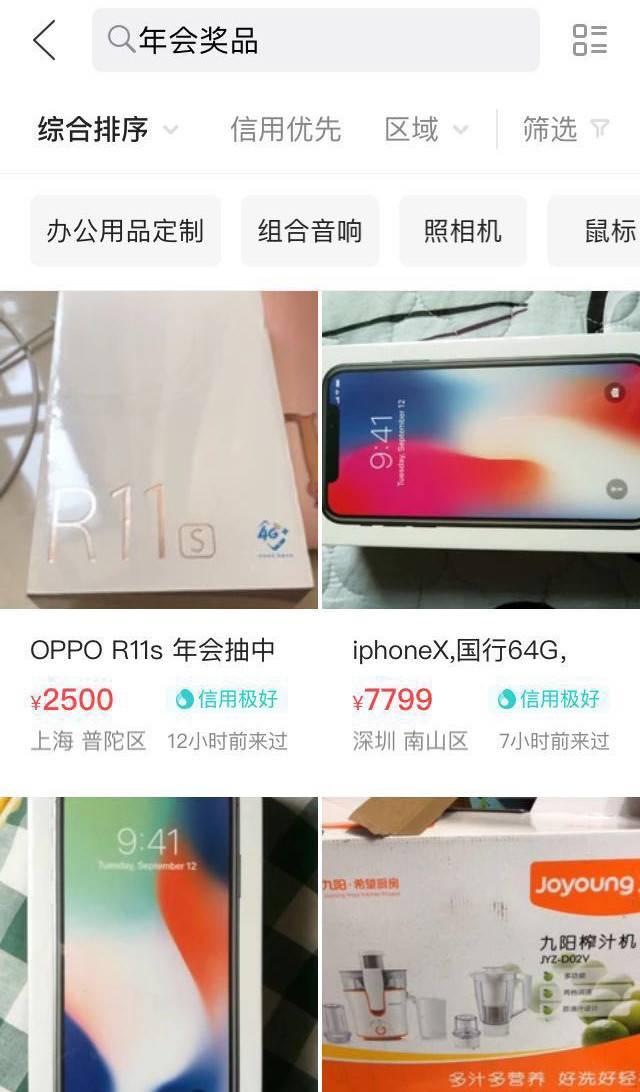The width and height of the screenshot is (640, 1092).
Task: Expand the 综合排序 sort dropdown
Action: (x=108, y=129)
